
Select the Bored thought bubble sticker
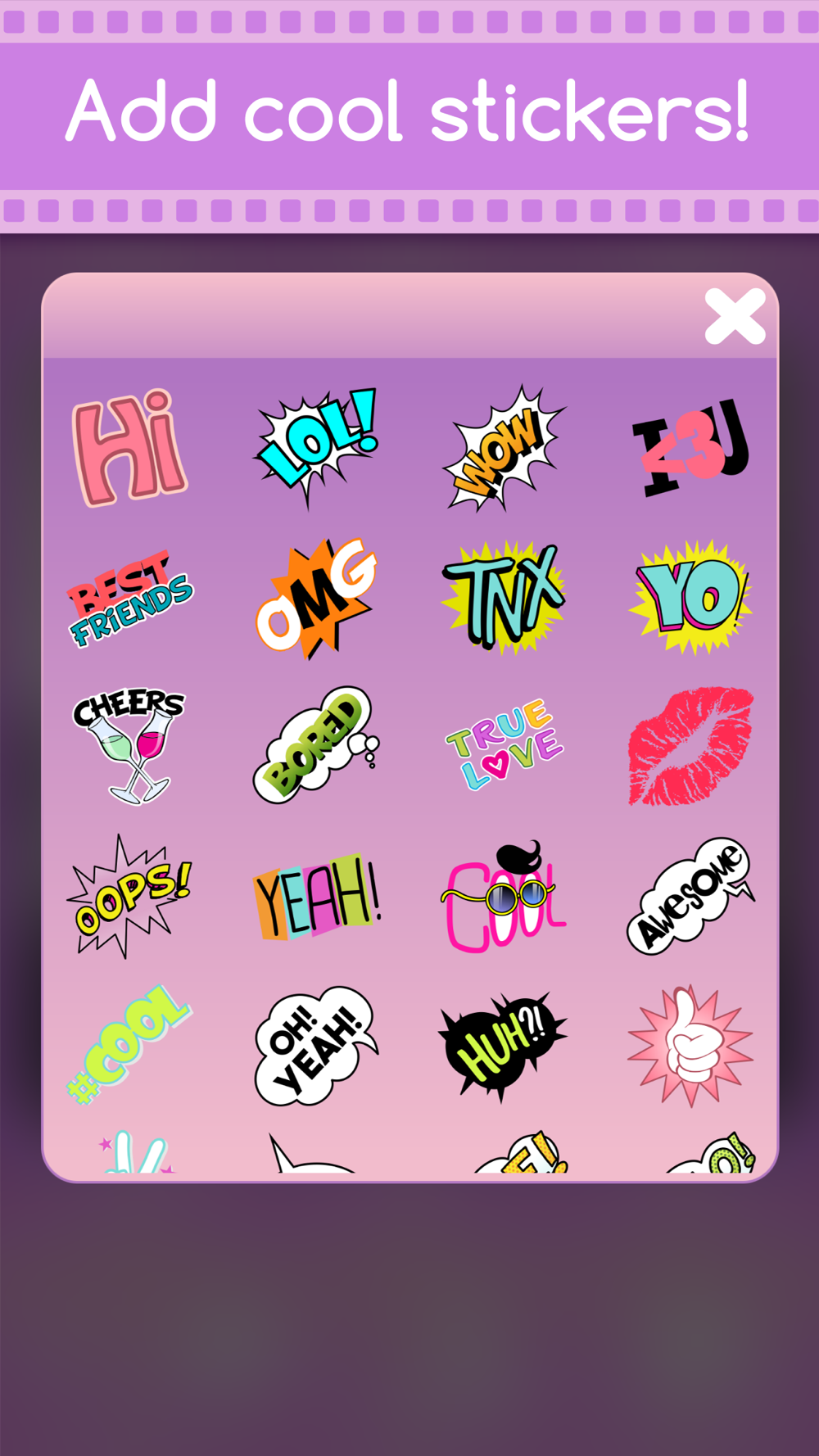click(x=317, y=745)
